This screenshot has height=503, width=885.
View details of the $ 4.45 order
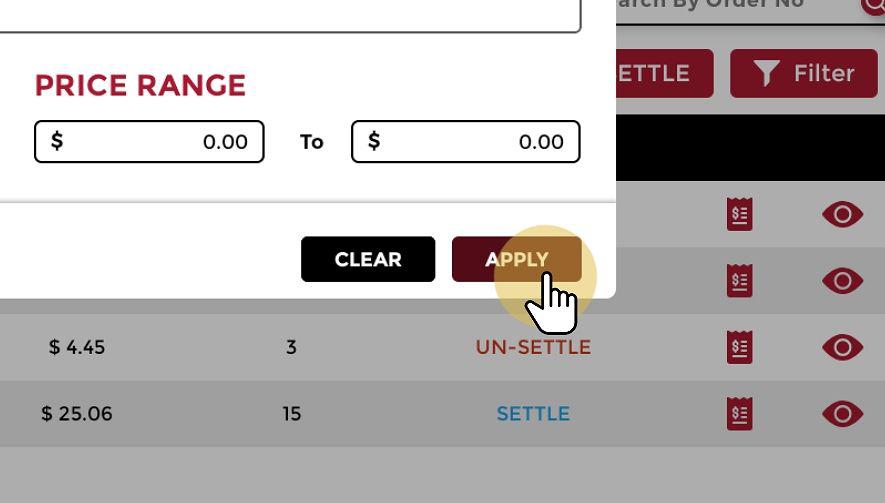(842, 347)
